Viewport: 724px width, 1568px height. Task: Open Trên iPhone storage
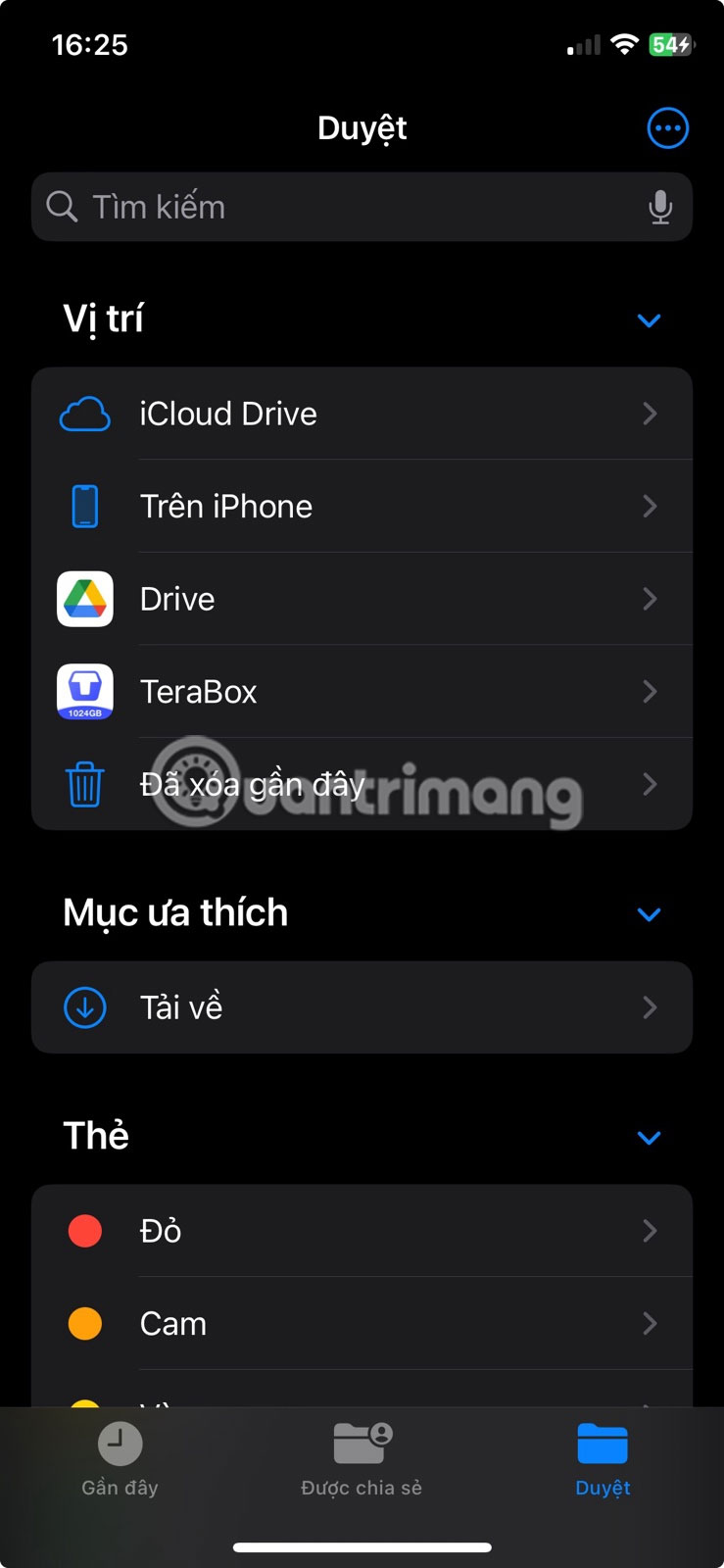[x=362, y=507]
